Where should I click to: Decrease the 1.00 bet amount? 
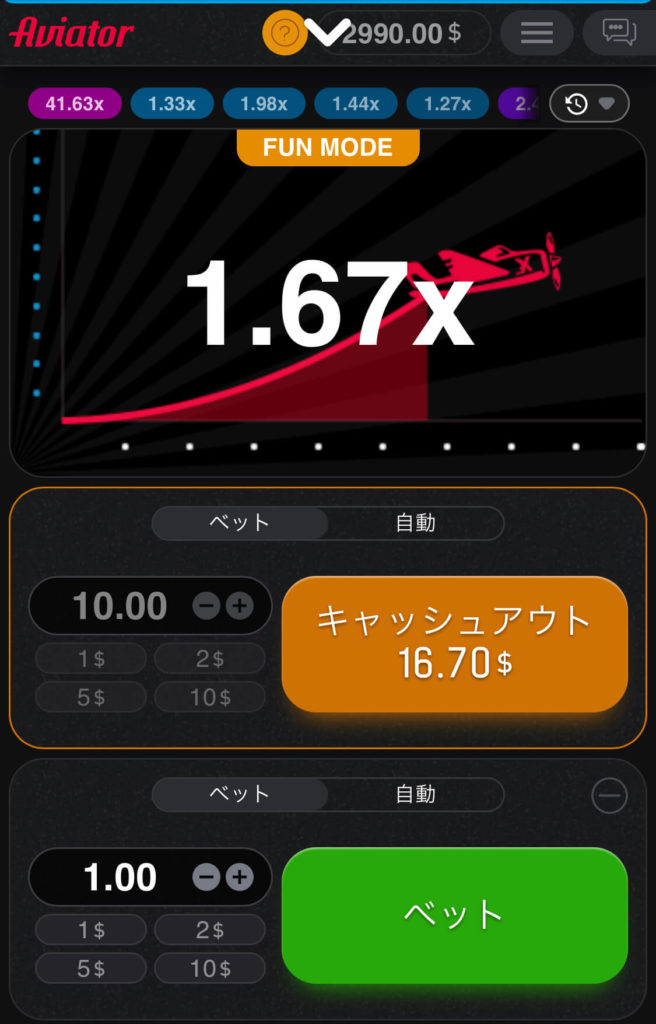206,877
